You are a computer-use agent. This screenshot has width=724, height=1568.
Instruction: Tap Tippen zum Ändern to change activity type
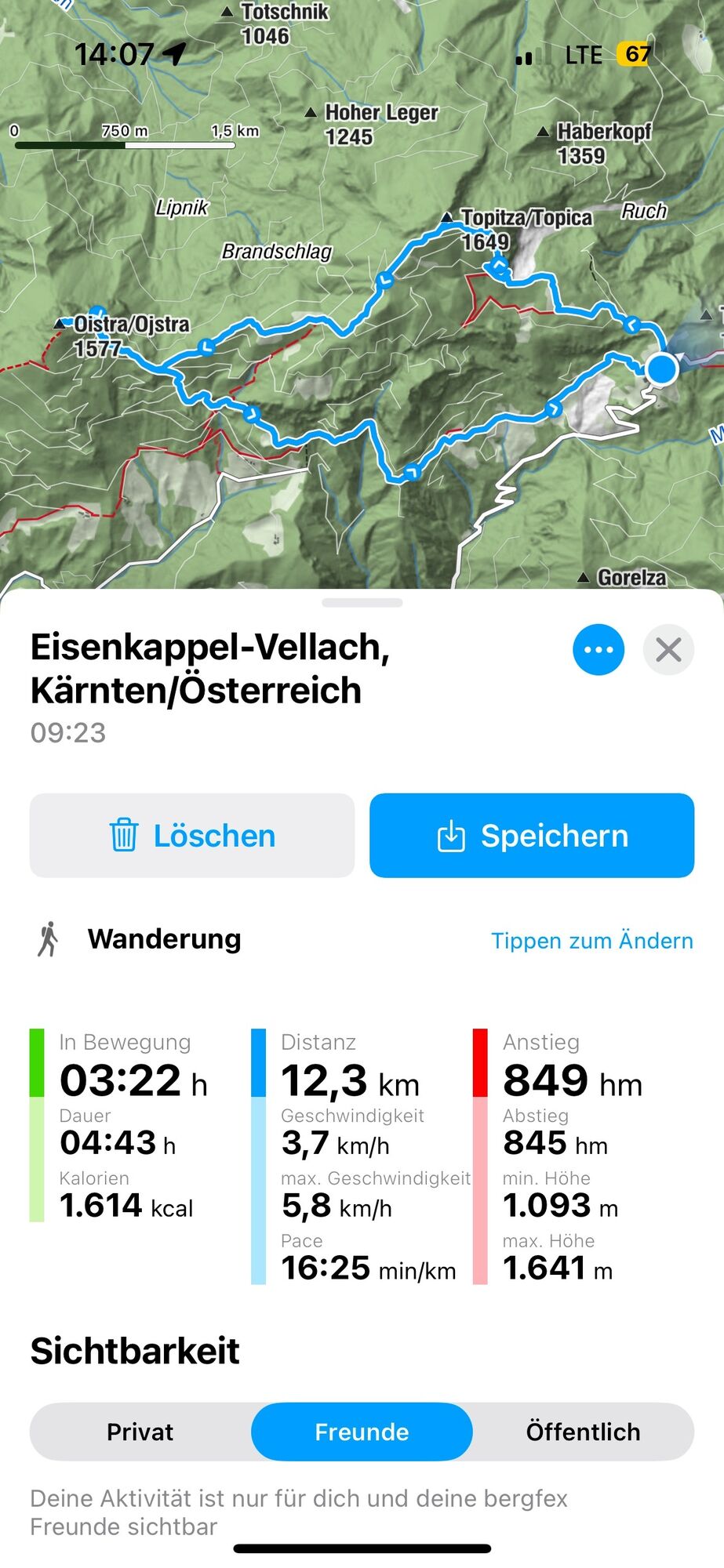coord(591,940)
